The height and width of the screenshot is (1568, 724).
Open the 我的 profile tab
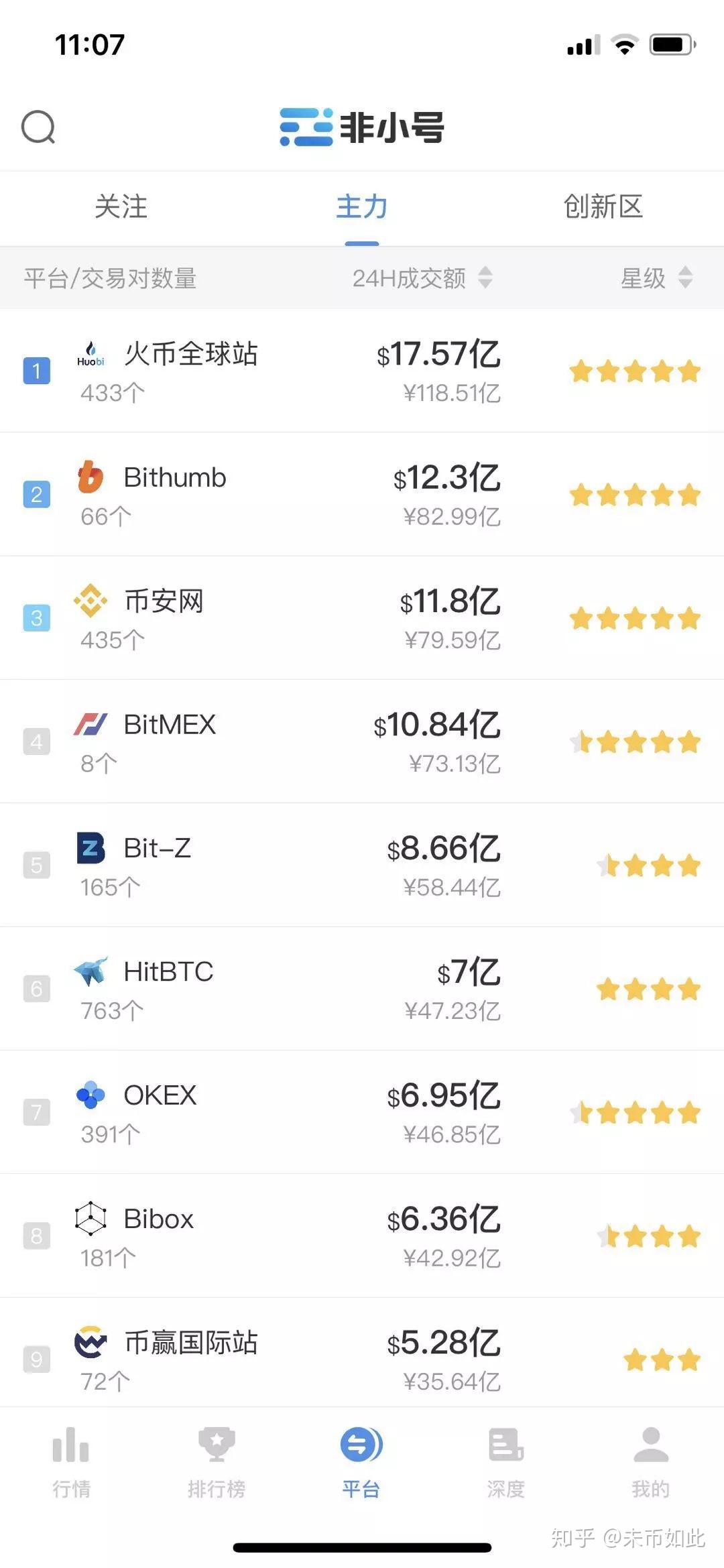[650, 1463]
